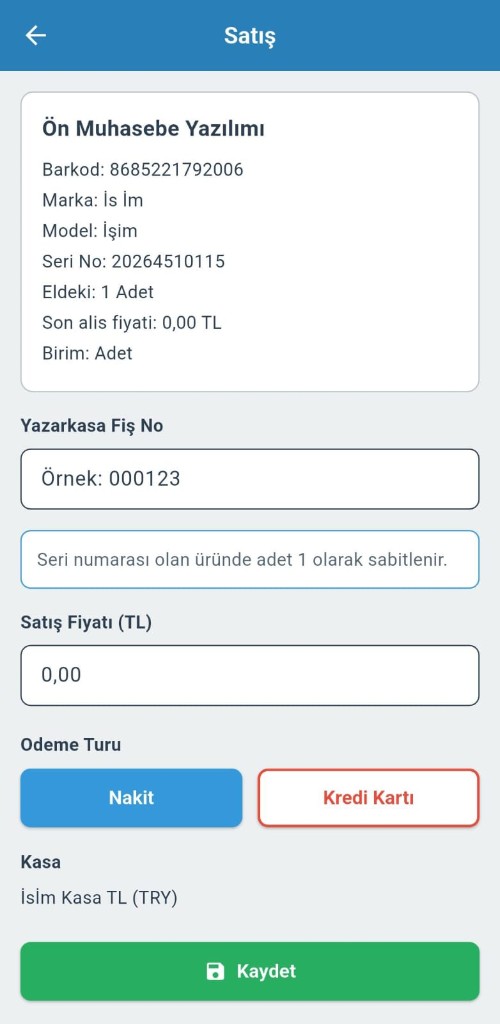Screen dimensions: 500x1024
Task: Choose Kredi Kartı payment option
Action: (369, 797)
